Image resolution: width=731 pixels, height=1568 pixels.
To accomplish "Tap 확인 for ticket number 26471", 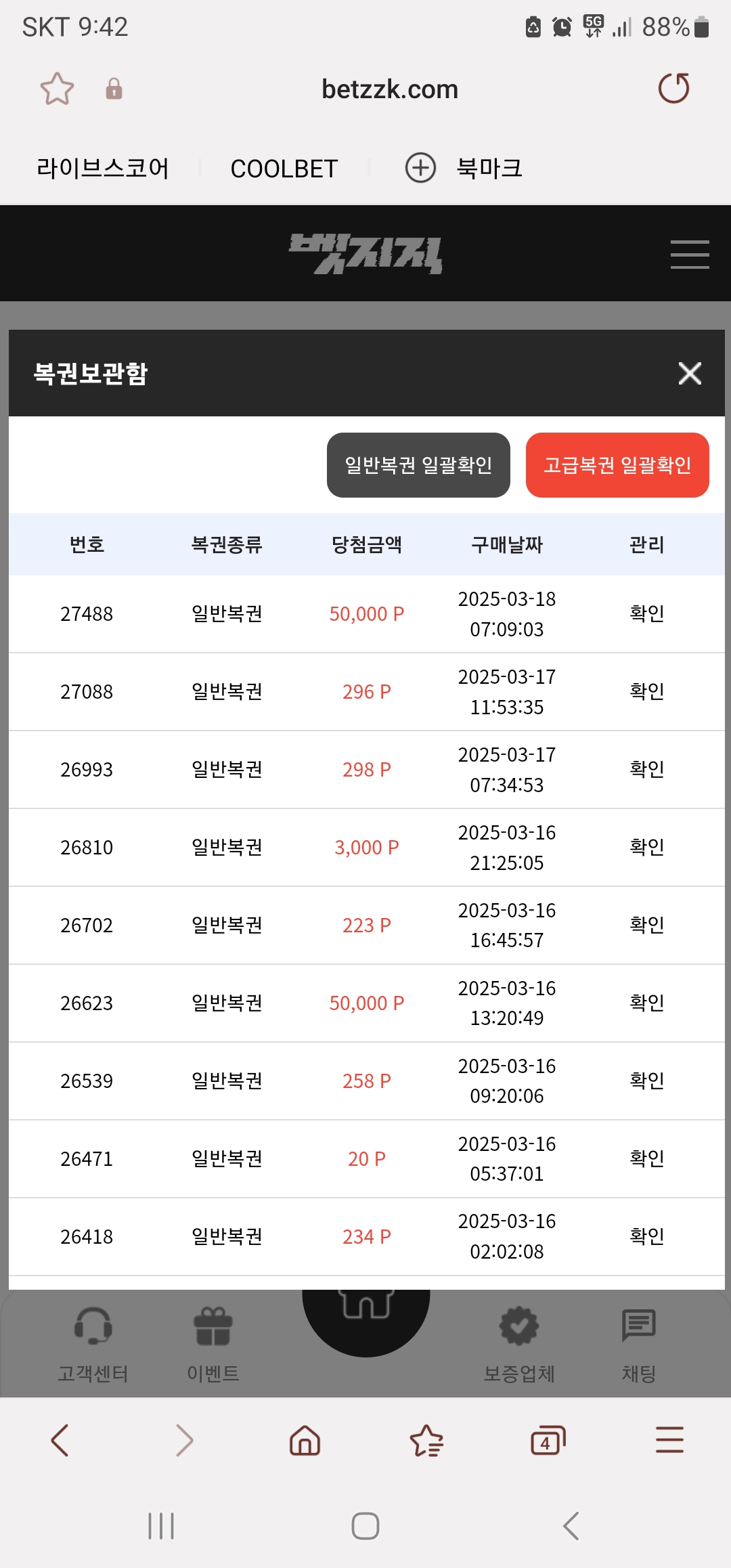I will point(646,1158).
